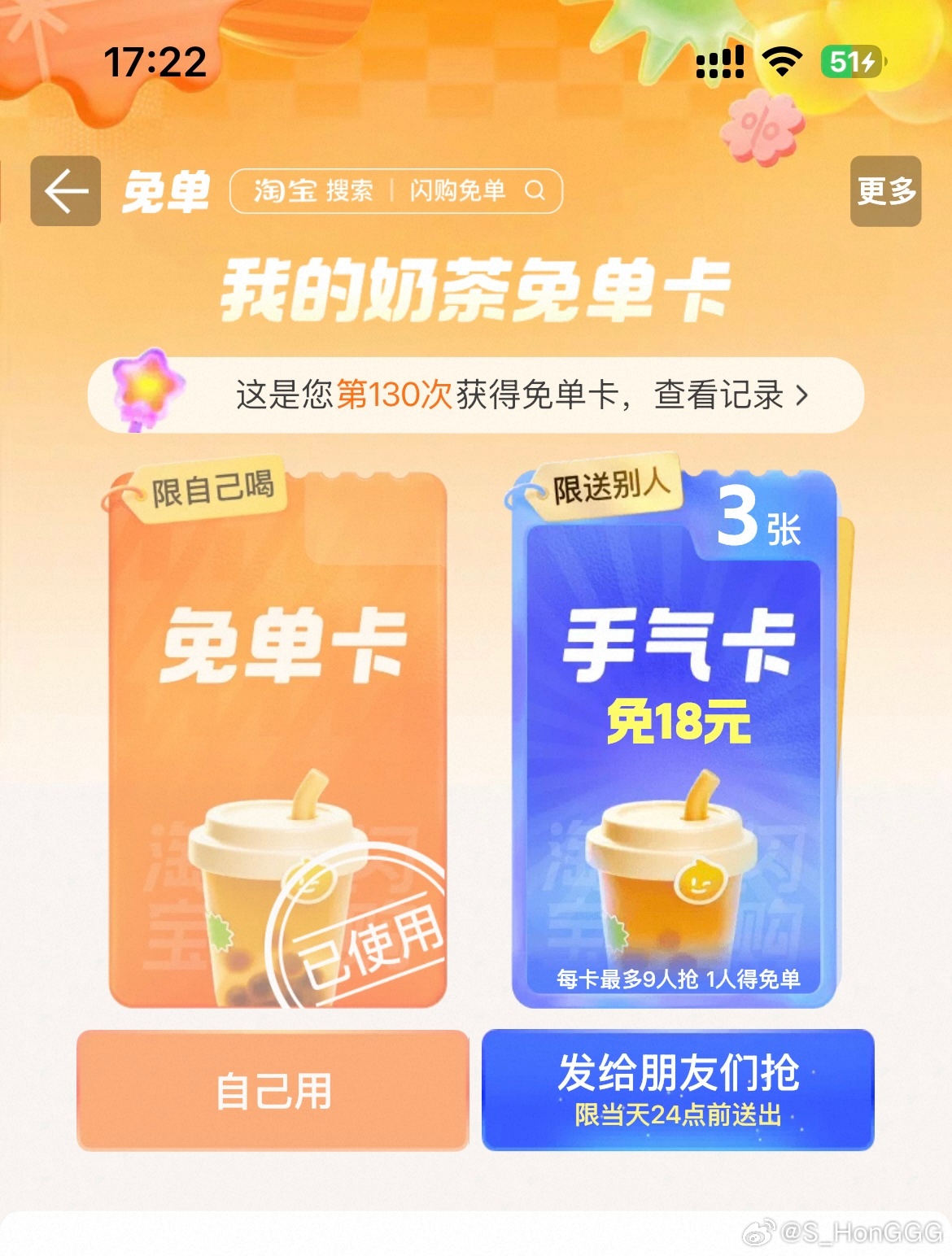Open the blue 手气卡 免18元 card
This screenshot has width=952, height=1256.
point(675,740)
